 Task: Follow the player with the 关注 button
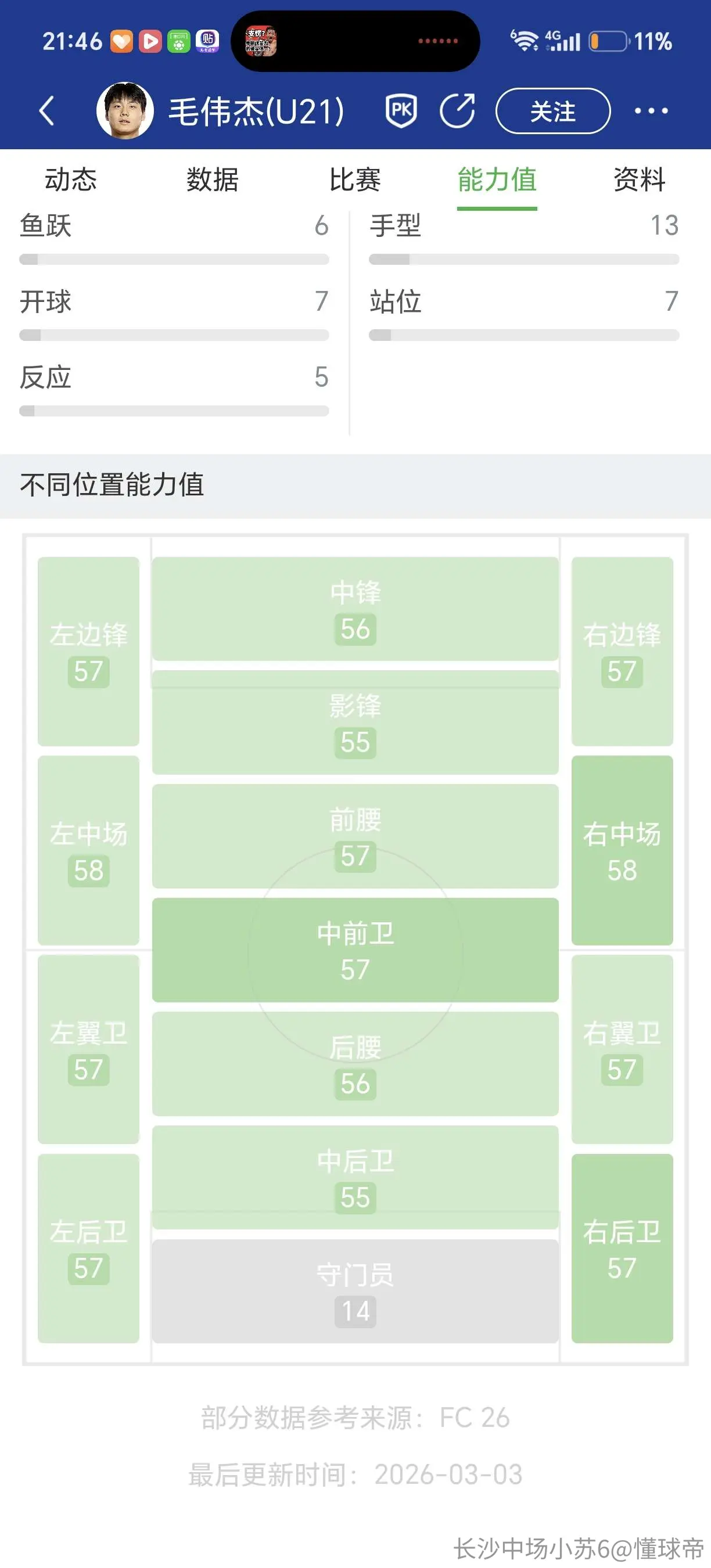click(x=553, y=111)
